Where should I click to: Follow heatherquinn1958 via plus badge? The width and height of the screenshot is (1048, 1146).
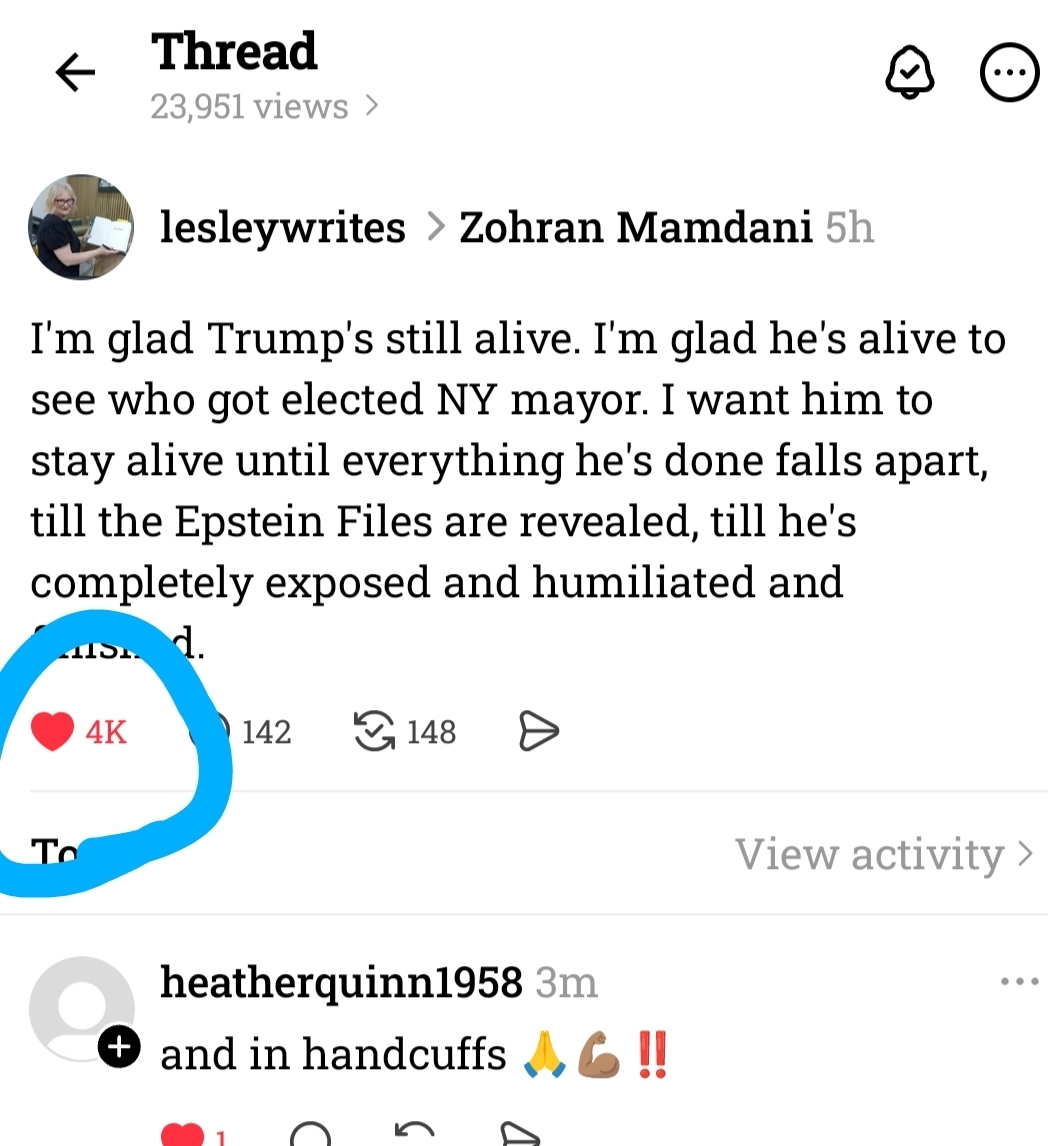pos(118,1047)
